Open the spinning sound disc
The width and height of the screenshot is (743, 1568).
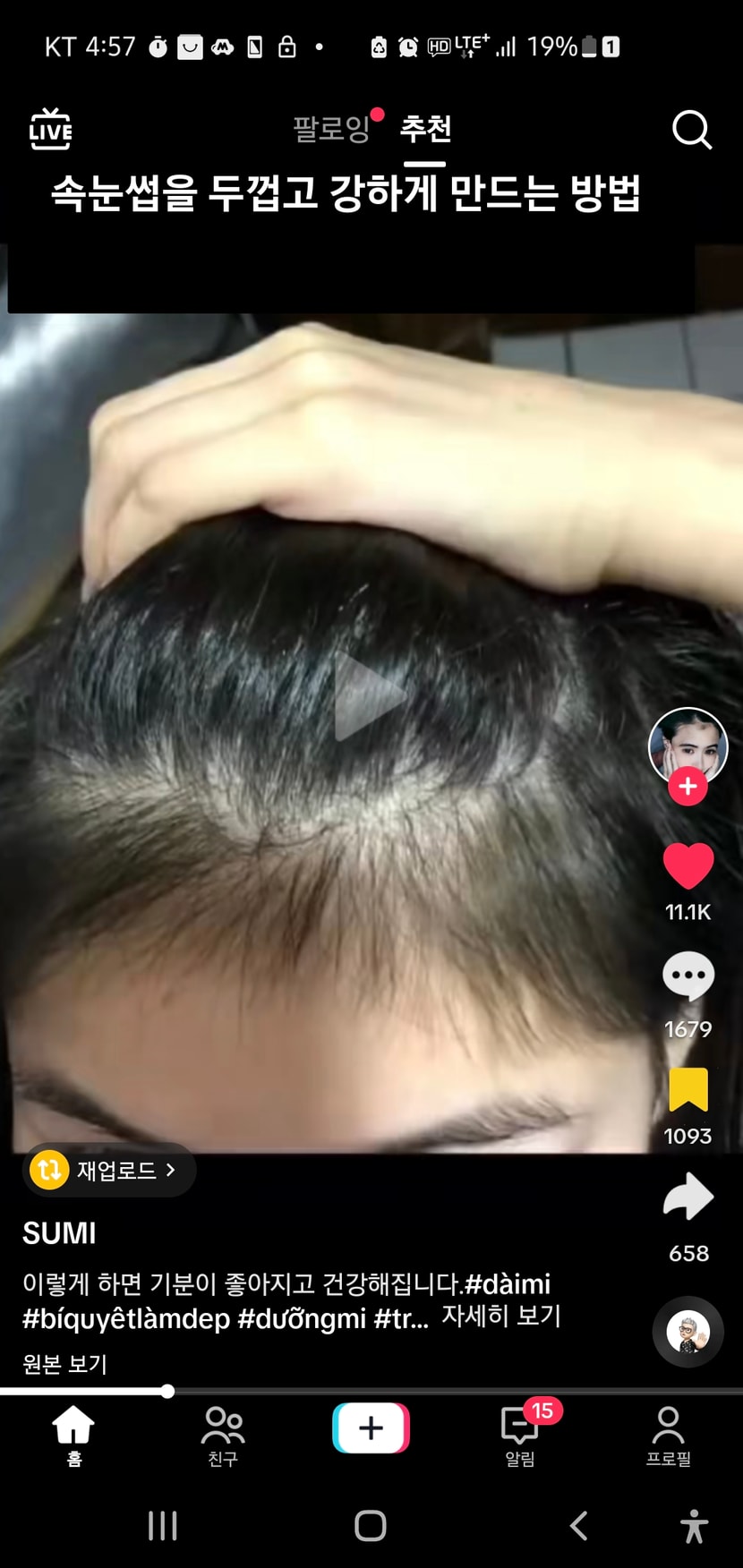[x=687, y=1331]
